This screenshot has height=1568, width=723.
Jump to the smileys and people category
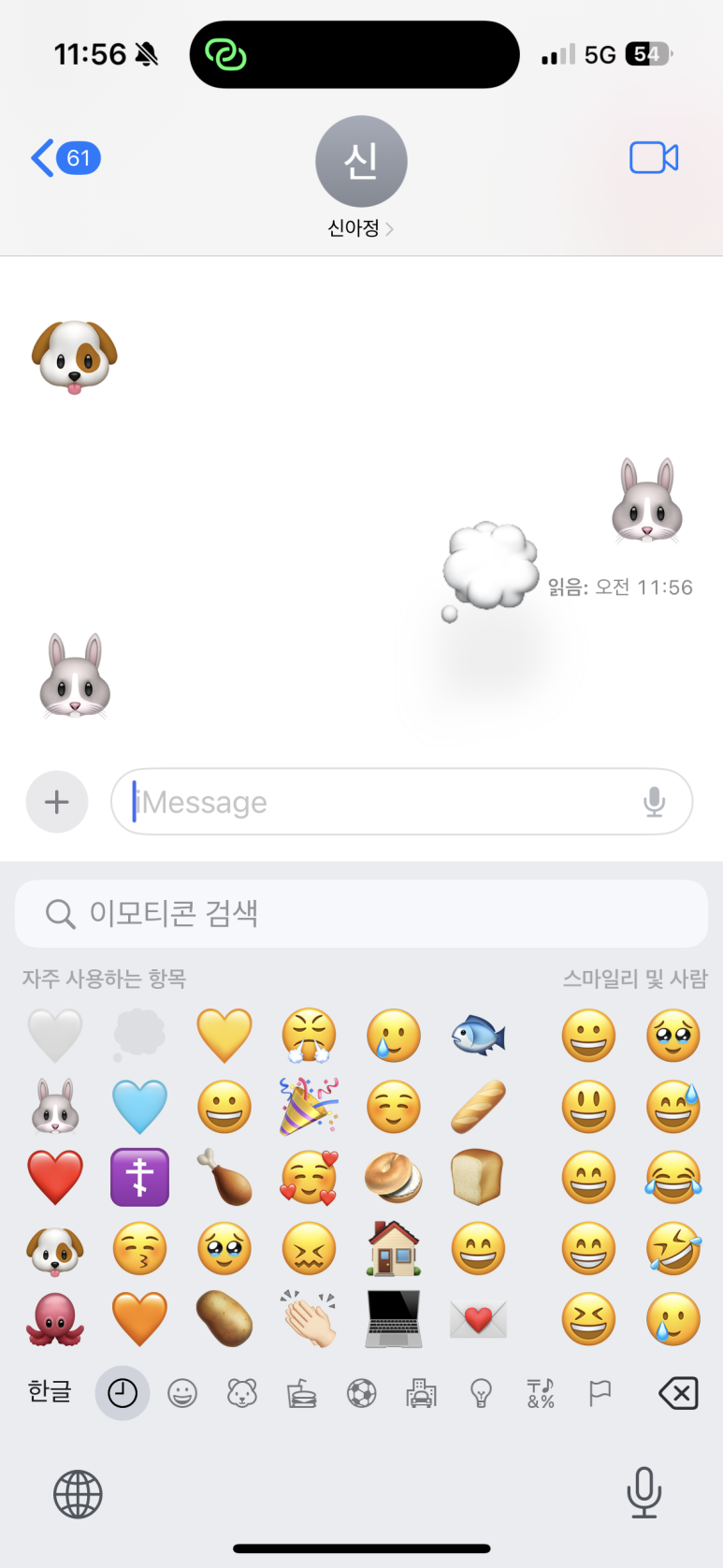pos(182,1394)
